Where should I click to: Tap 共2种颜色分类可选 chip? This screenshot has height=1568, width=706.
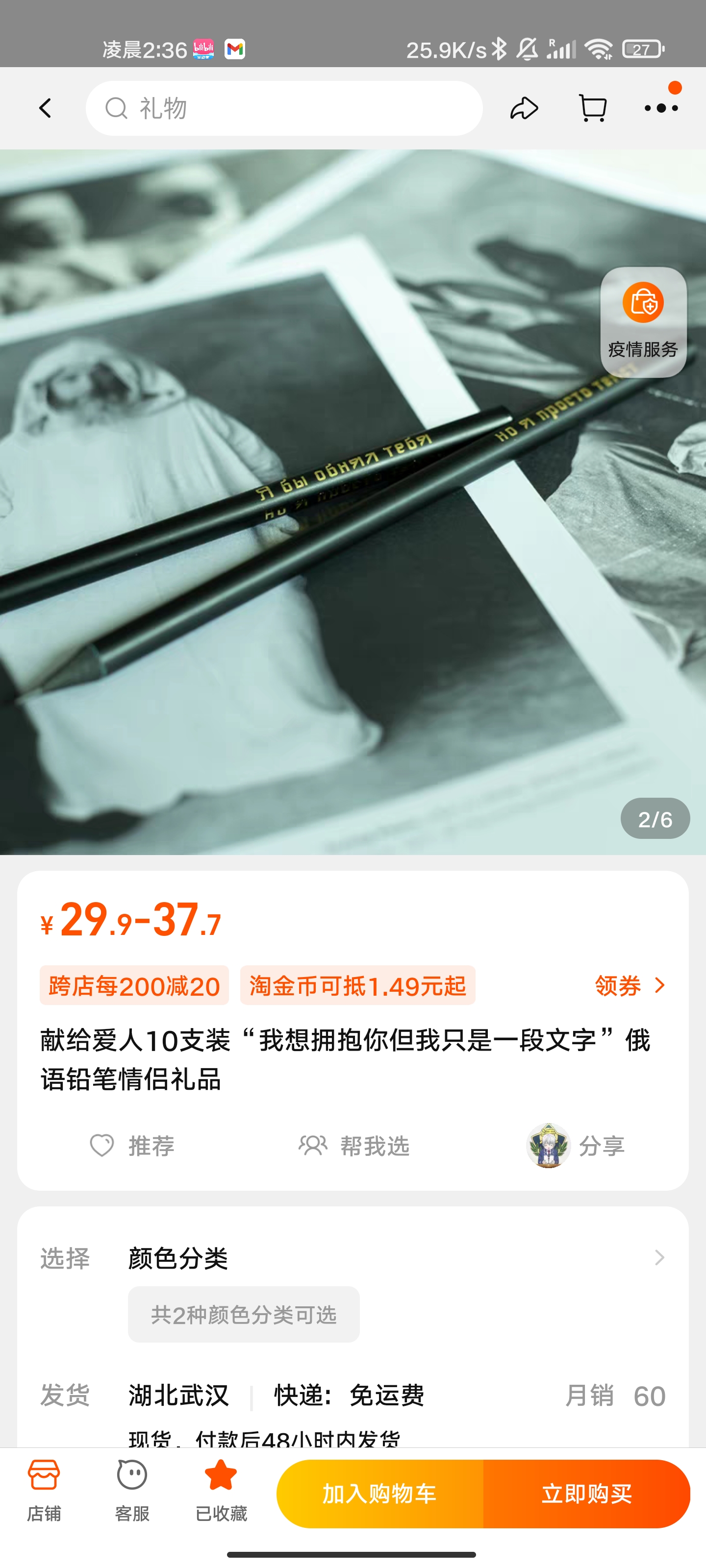[244, 1315]
